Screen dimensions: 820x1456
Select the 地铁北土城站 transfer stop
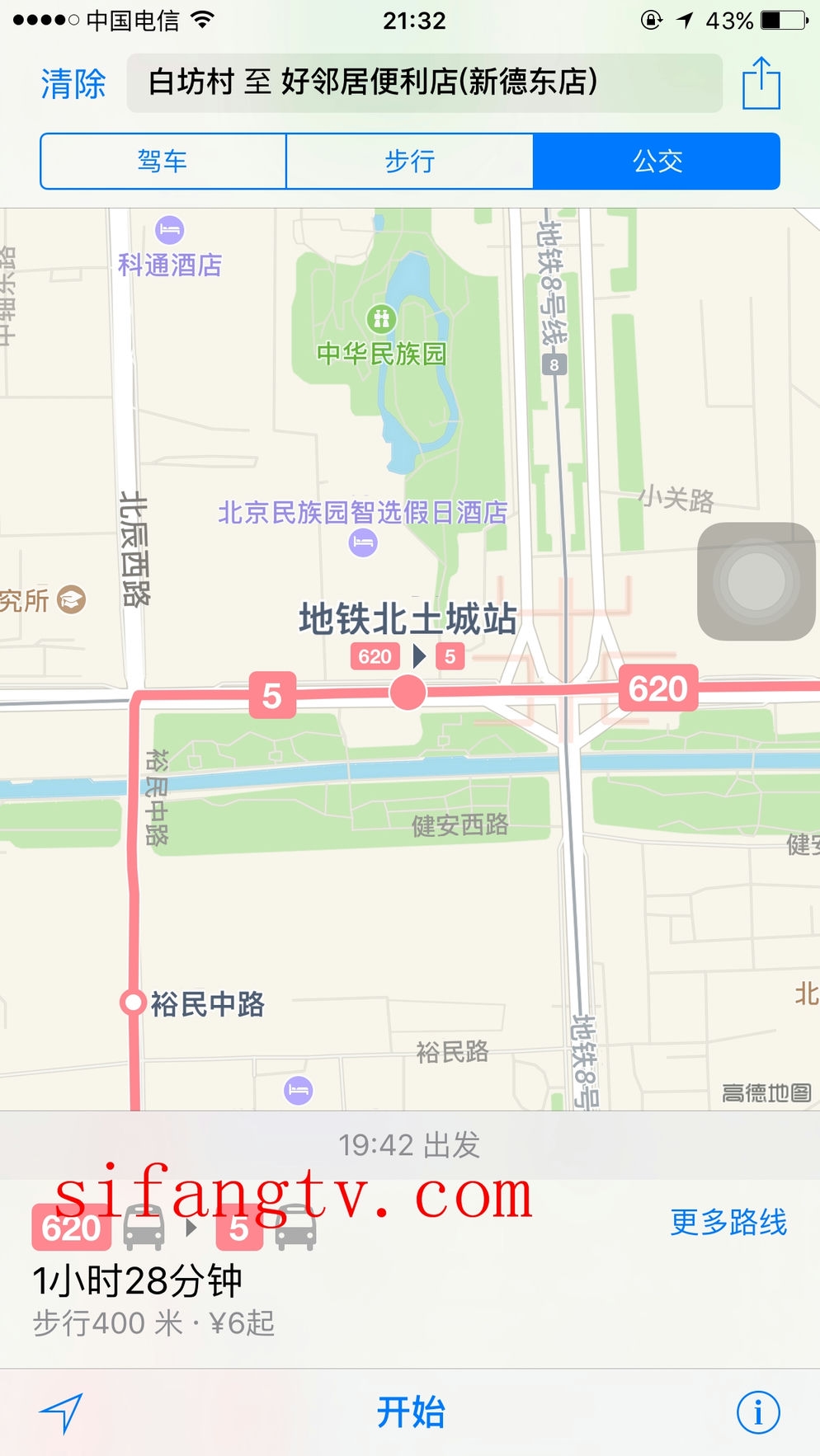click(408, 692)
